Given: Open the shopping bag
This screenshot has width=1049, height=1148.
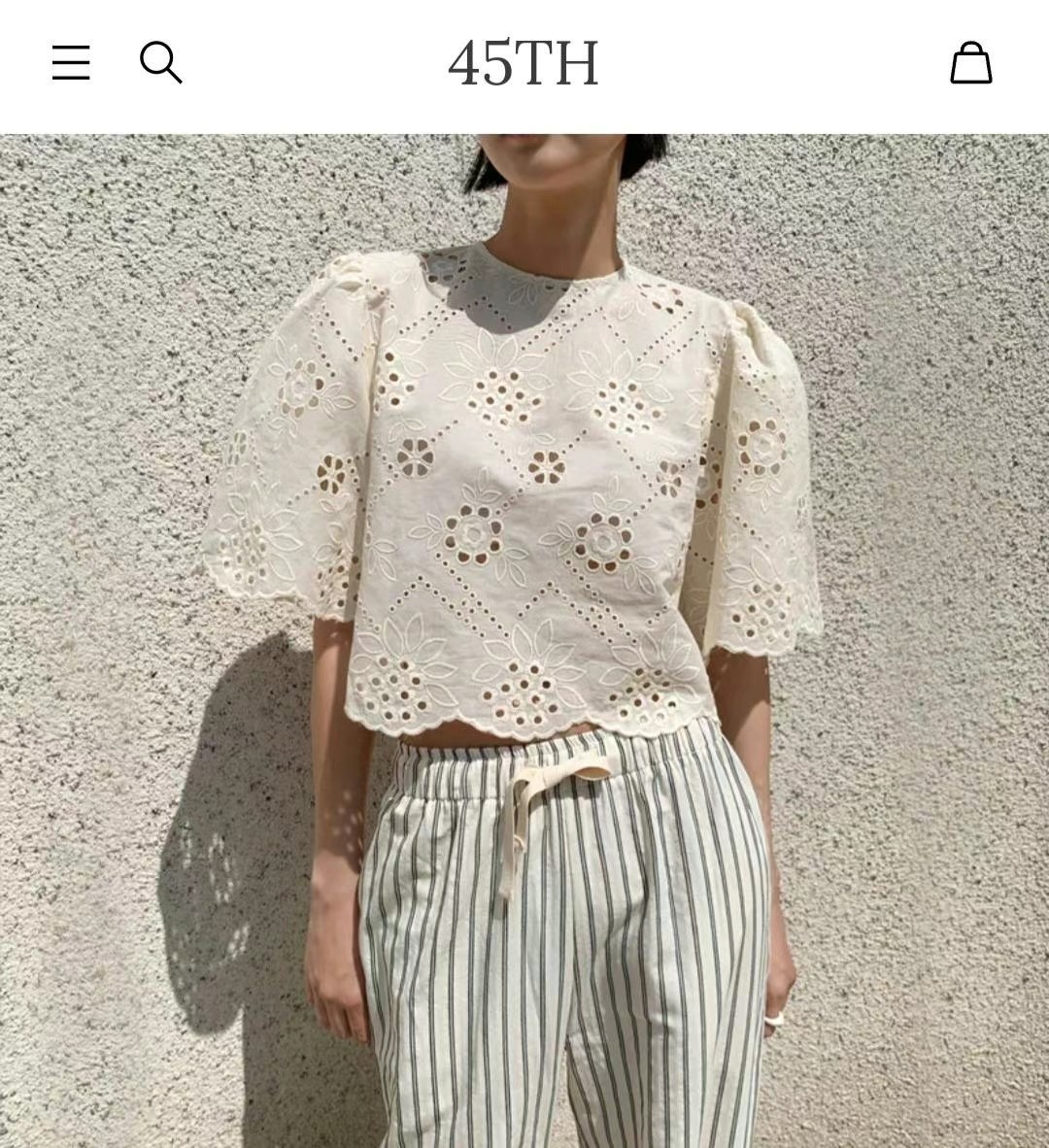Looking at the screenshot, I should click(x=970, y=63).
